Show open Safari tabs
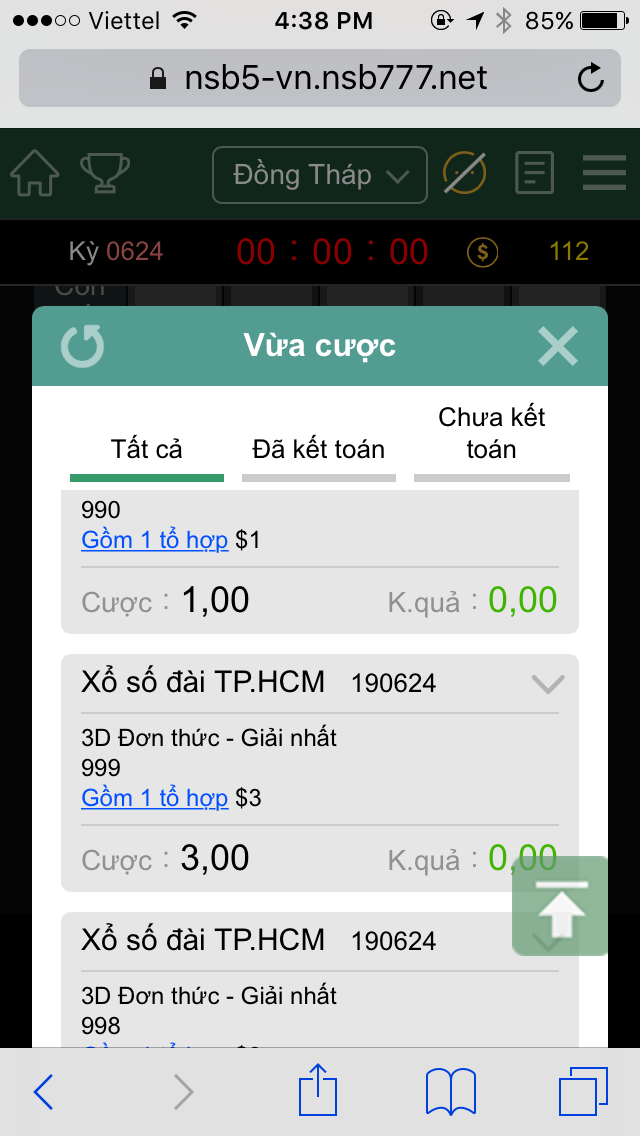The height and width of the screenshot is (1136, 640). [582, 1092]
